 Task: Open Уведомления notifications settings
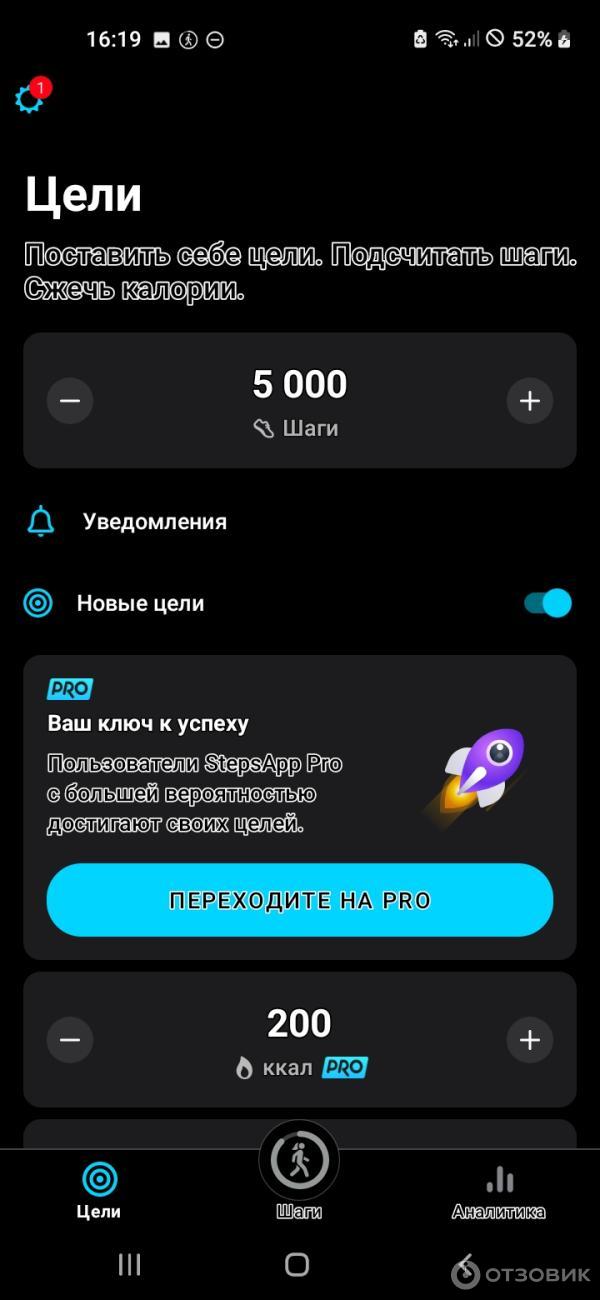click(x=154, y=522)
